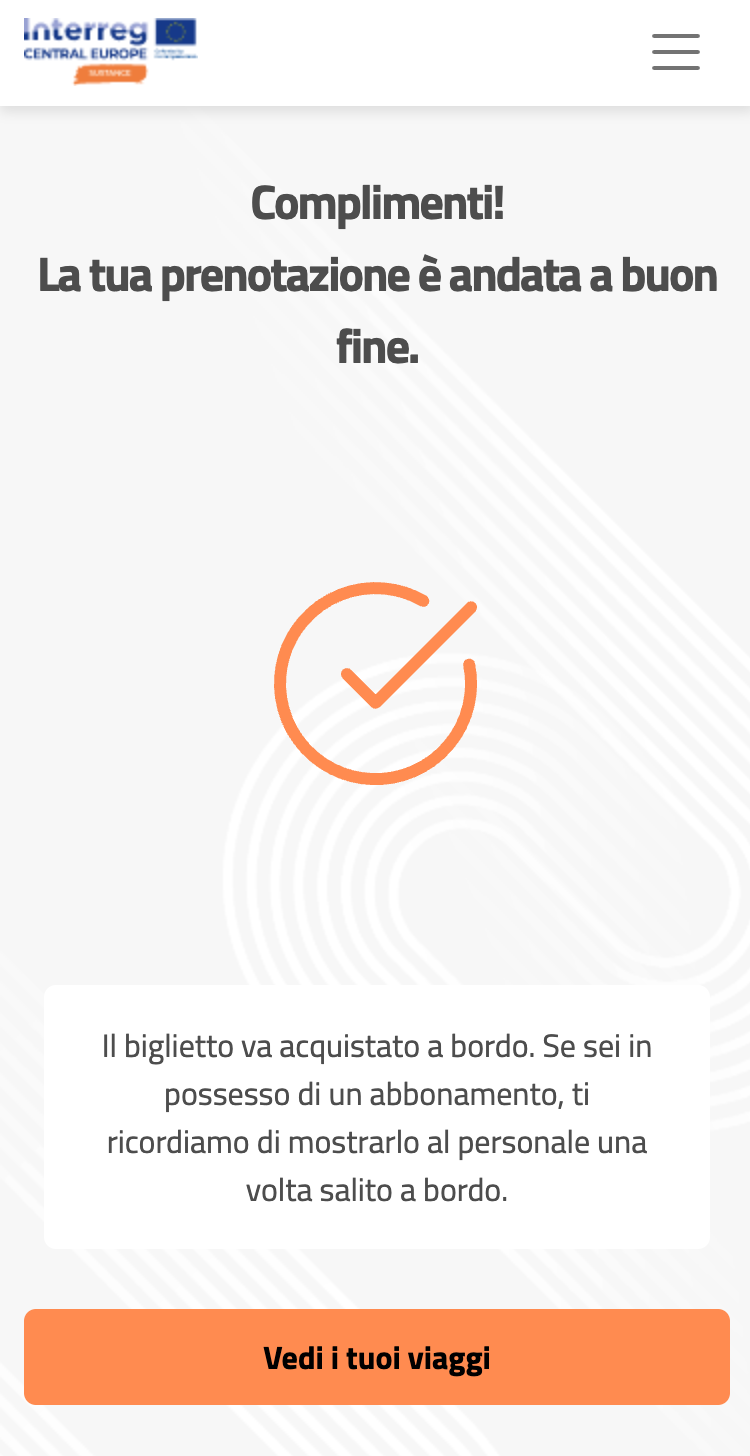Tap the Vedi i tuoi viaggi button

point(377,1357)
